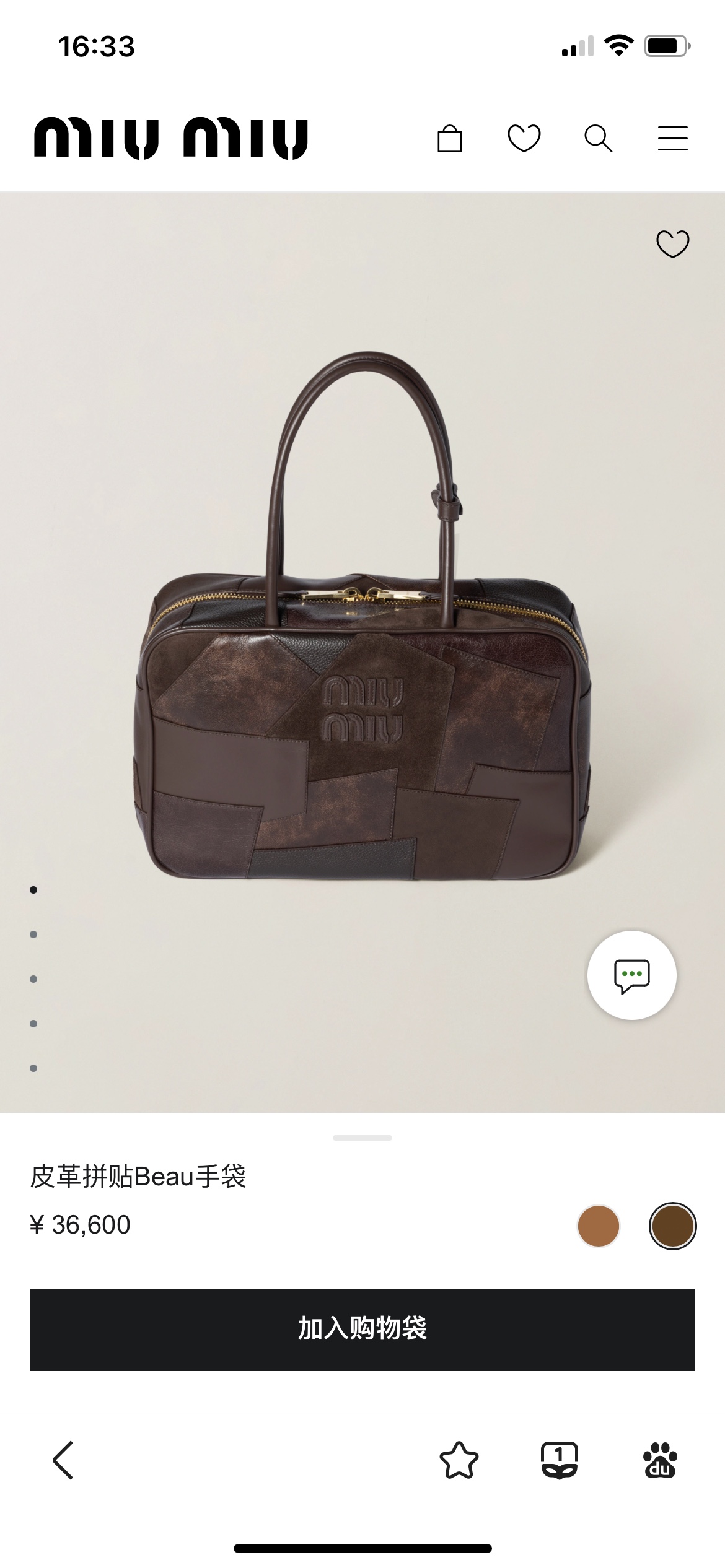The height and width of the screenshot is (1568, 725).
Task: Tap the Miu Miu logo to go home
Action: coord(171,138)
